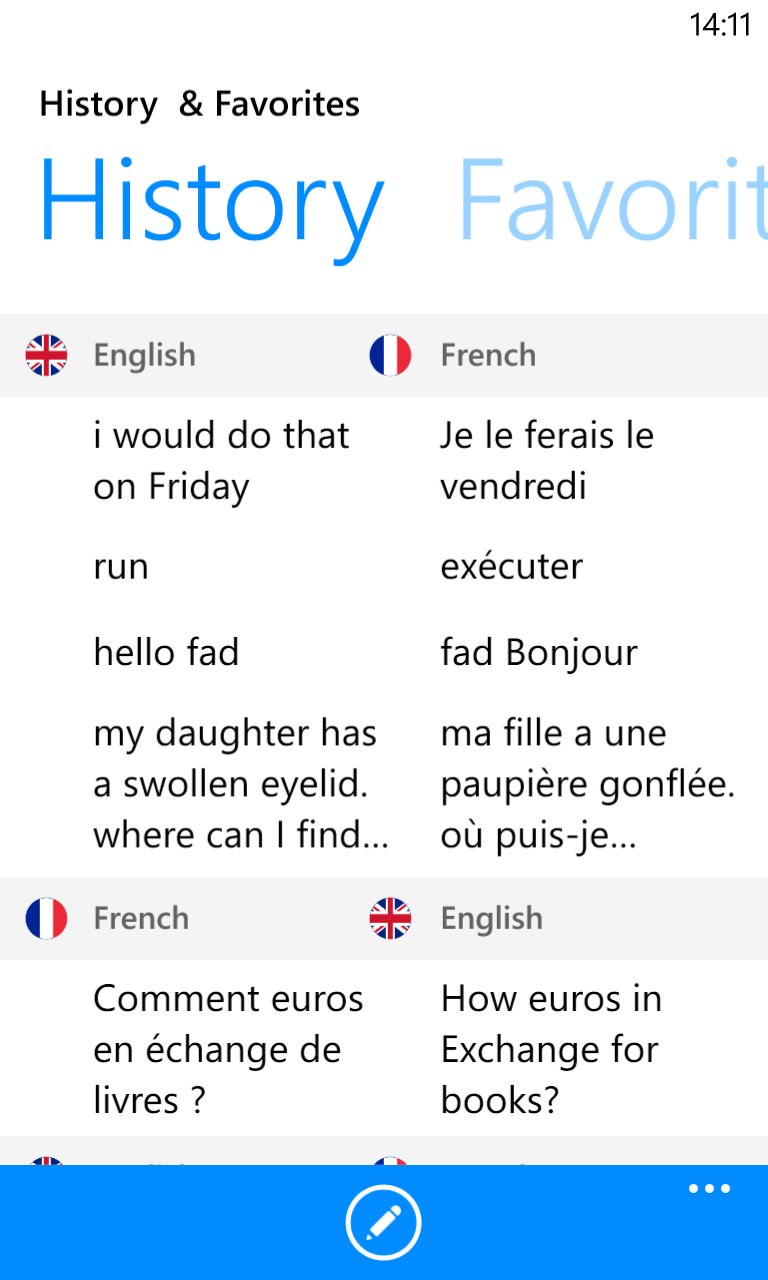
Task: Open the three-dot overflow menu
Action: [x=709, y=1189]
